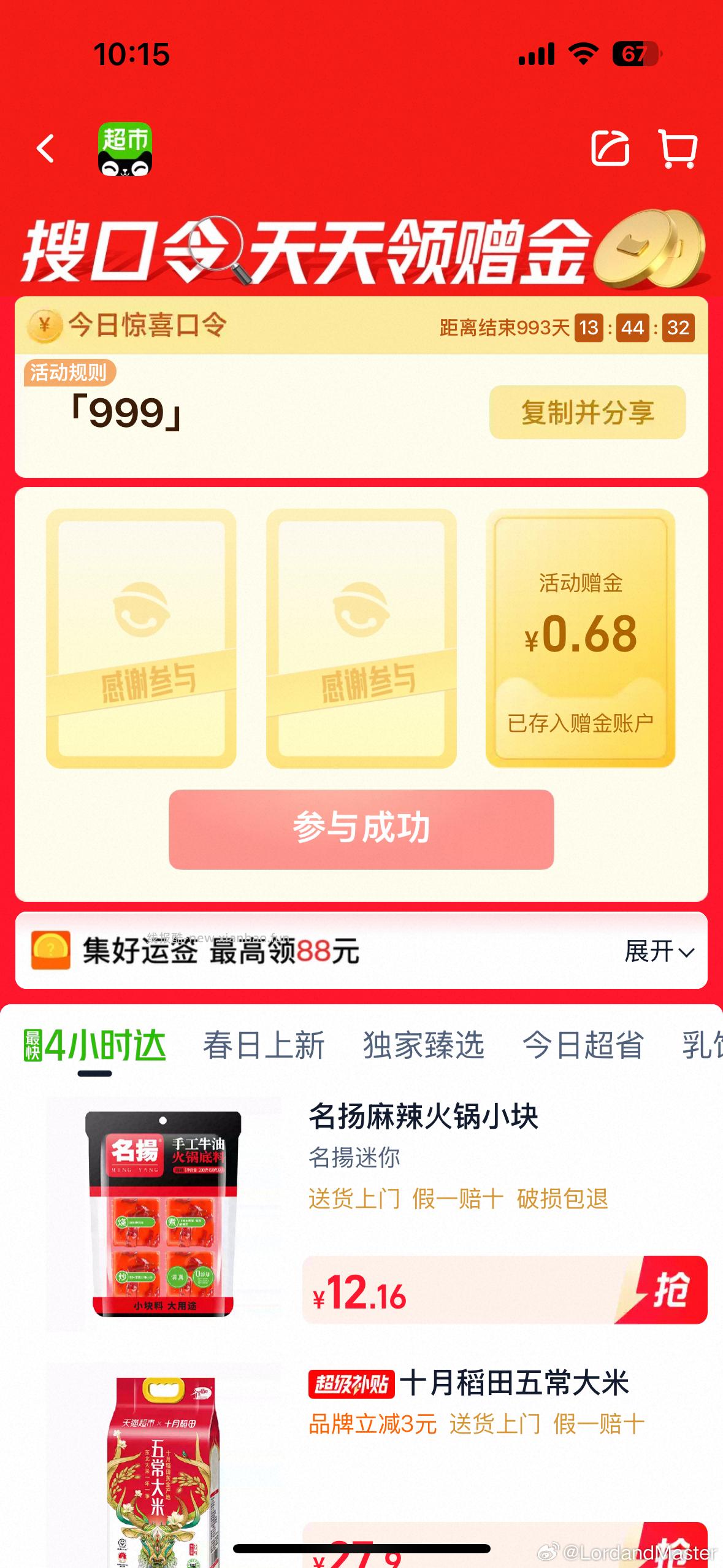Flip the second 感谢参与 card
Image resolution: width=723 pixels, height=1568 pixels.
point(363,638)
